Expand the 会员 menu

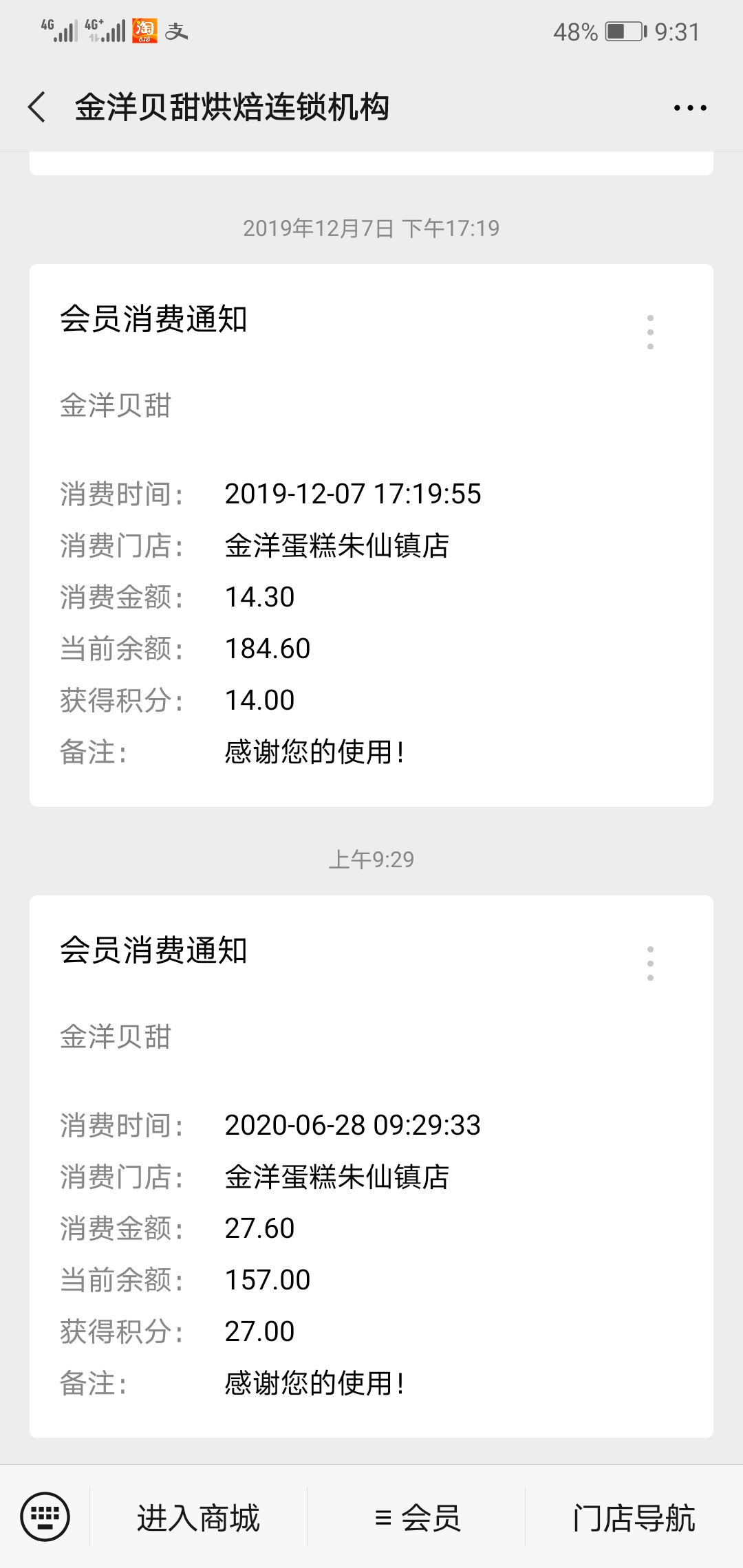pos(417,1518)
